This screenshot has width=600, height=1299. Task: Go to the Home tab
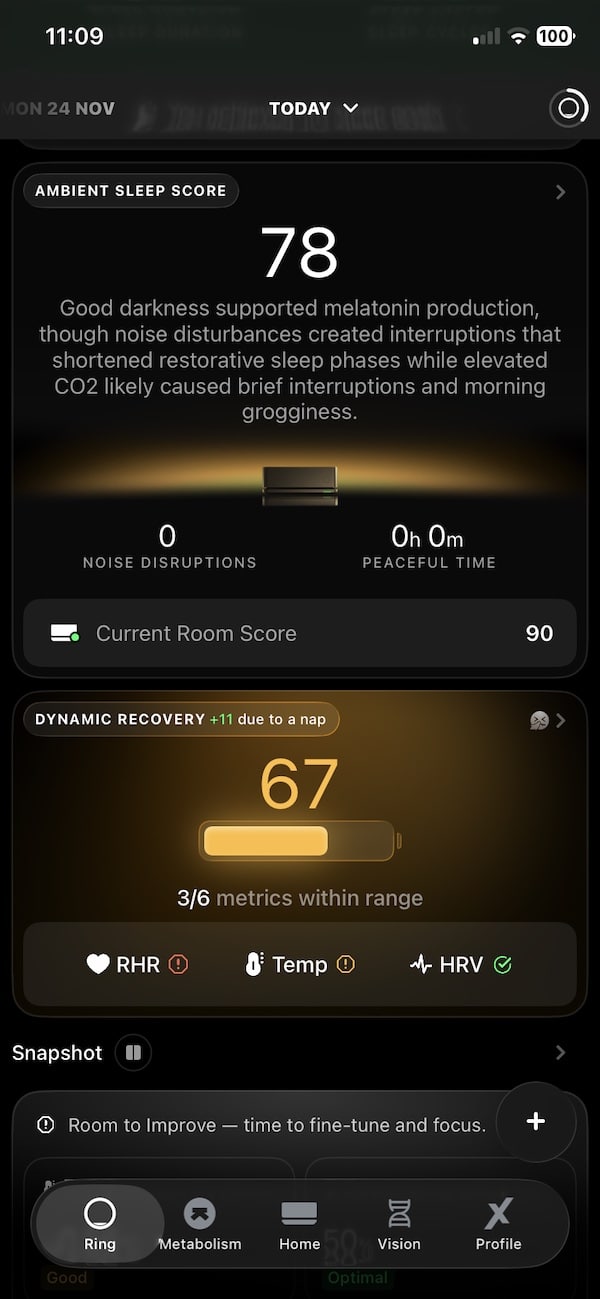[299, 1225]
